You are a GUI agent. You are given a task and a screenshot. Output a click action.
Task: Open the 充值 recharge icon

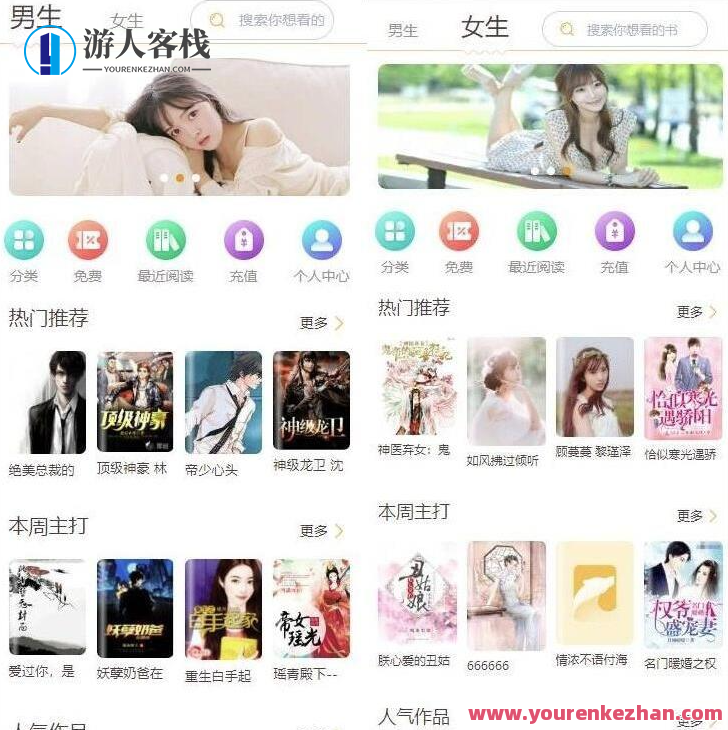pos(243,240)
